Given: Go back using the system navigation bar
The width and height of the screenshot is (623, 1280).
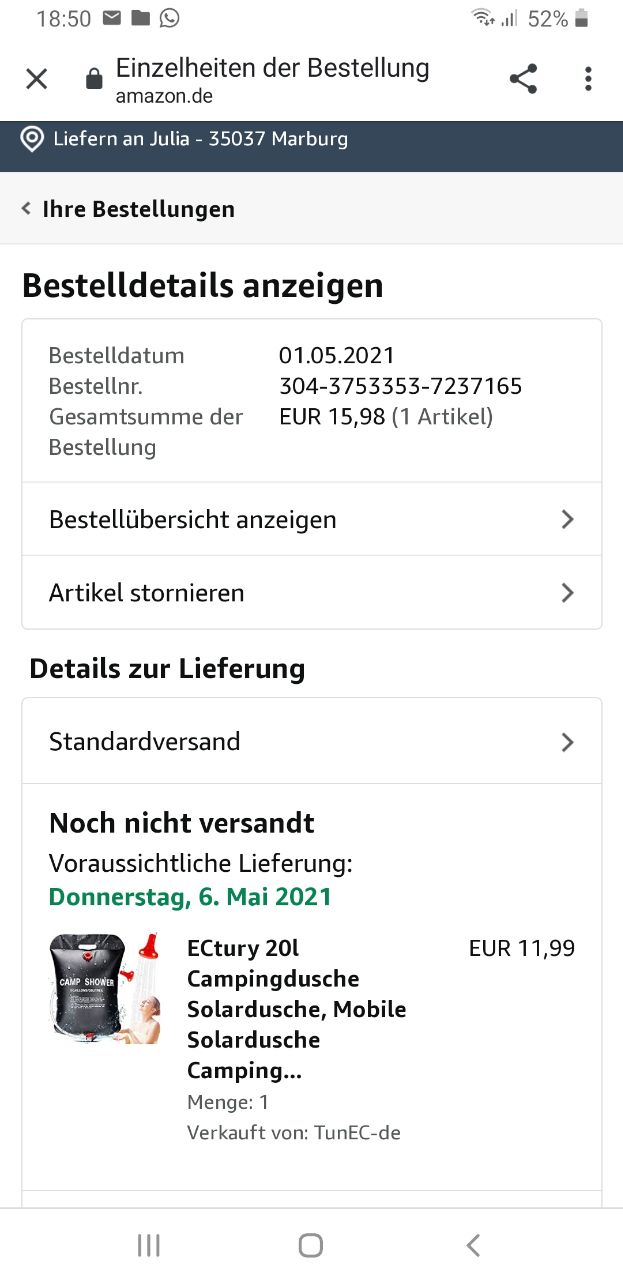Looking at the screenshot, I should tap(473, 1245).
